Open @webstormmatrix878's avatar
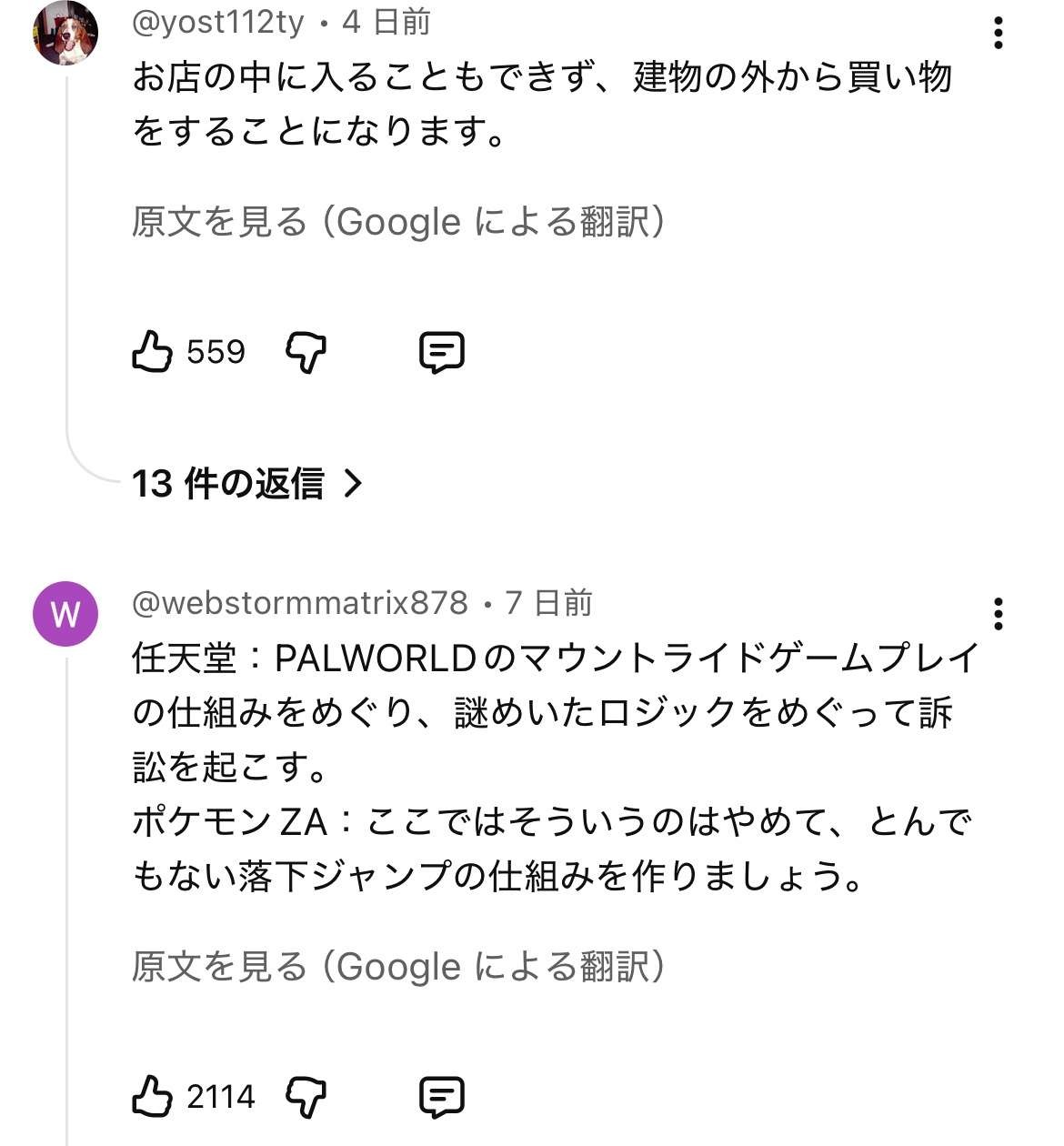This screenshot has height=1146, width=1064. pyautogui.click(x=65, y=614)
